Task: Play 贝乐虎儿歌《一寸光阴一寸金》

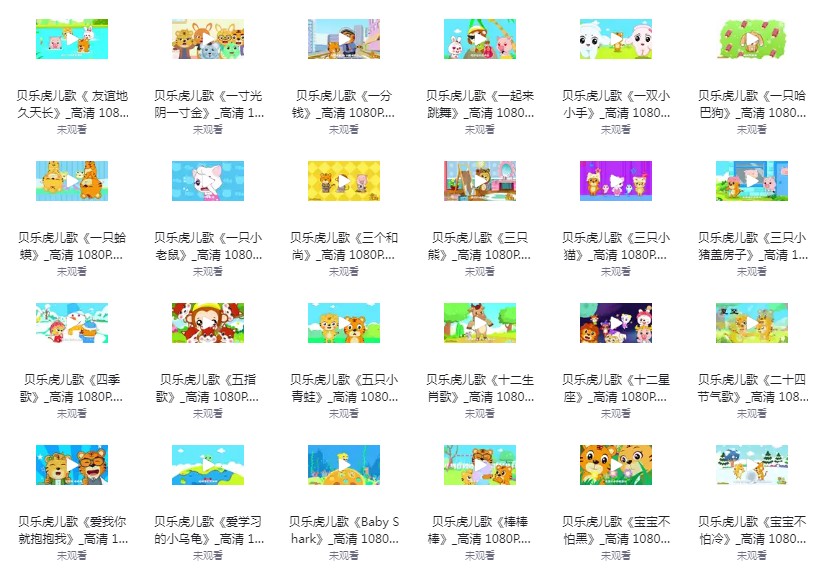Action: point(208,39)
